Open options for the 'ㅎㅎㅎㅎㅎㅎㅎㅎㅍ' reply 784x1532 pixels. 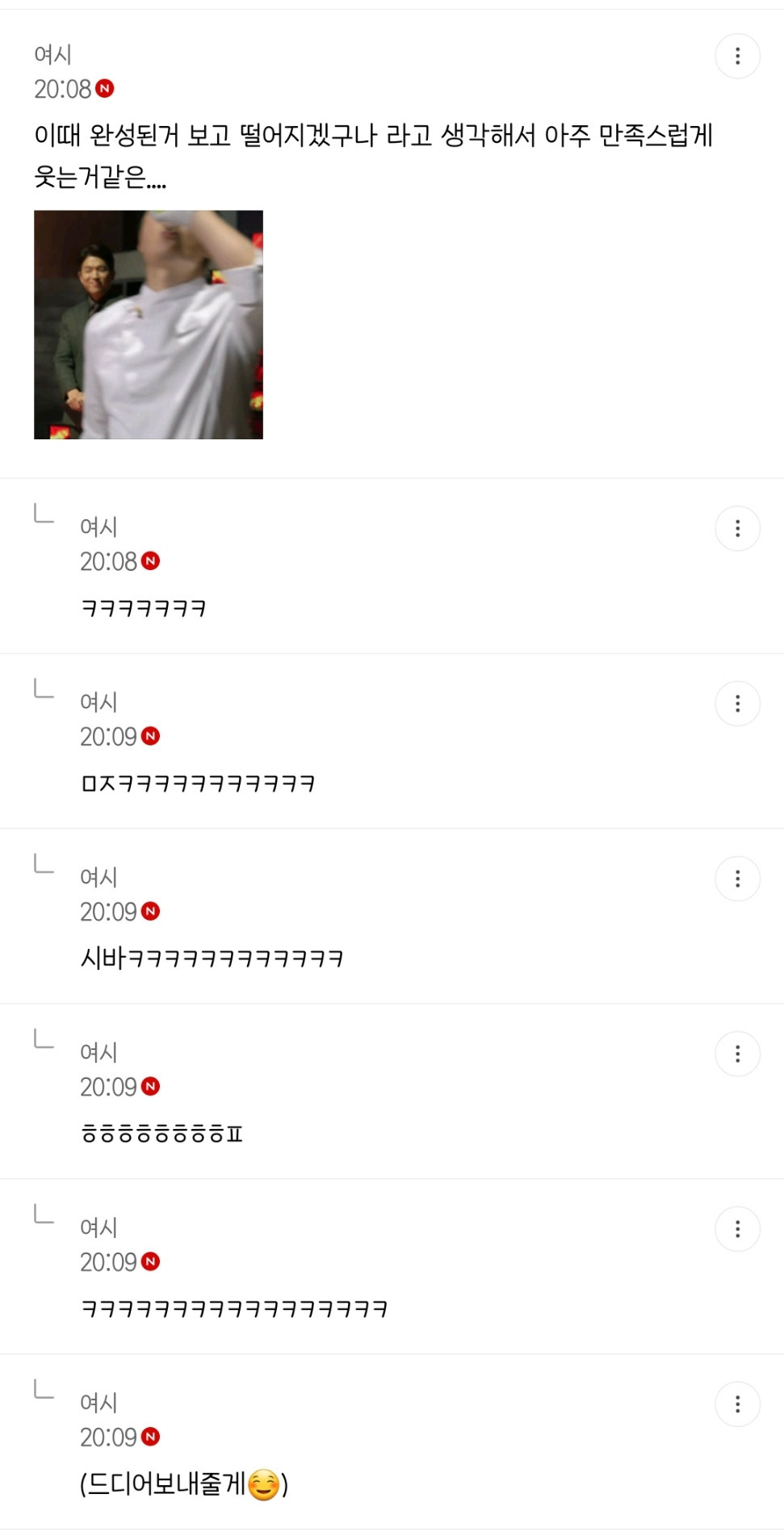point(737,1054)
